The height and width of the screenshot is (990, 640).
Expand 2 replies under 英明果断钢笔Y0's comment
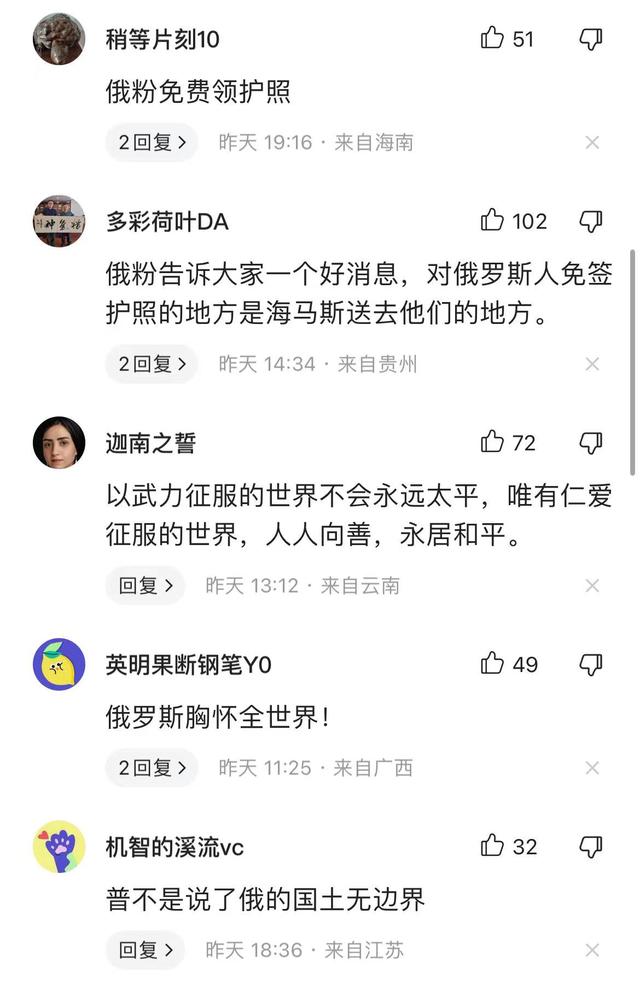(x=152, y=768)
